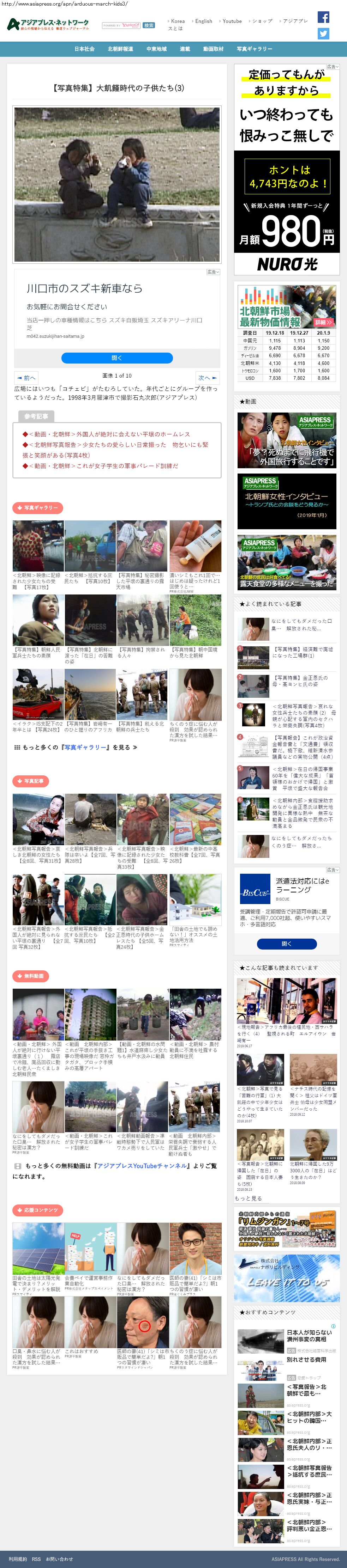The width and height of the screenshot is (347, 1568).
Task: Go to 動画取材 section
Action: point(213,49)
